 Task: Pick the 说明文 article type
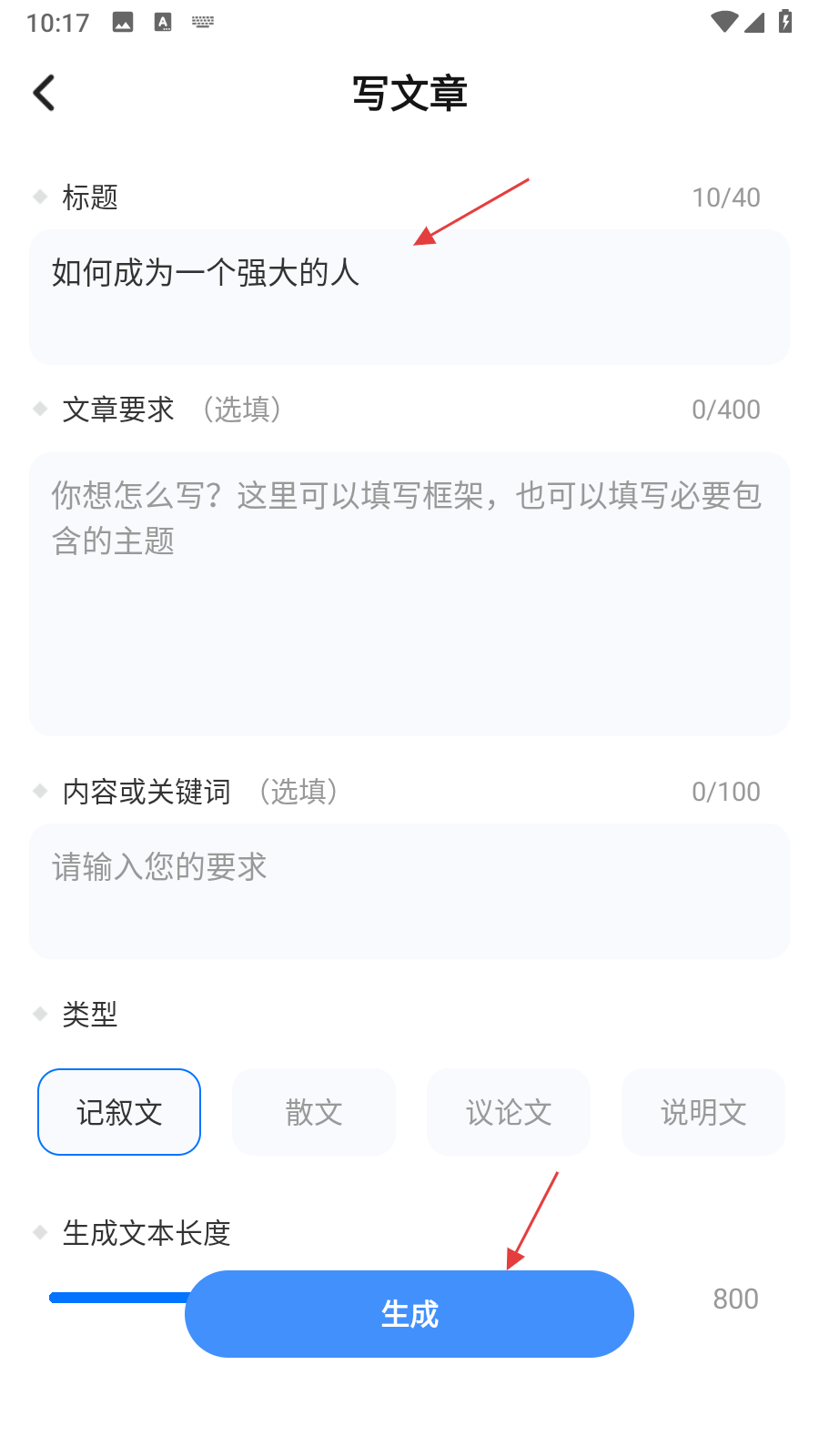703,1112
